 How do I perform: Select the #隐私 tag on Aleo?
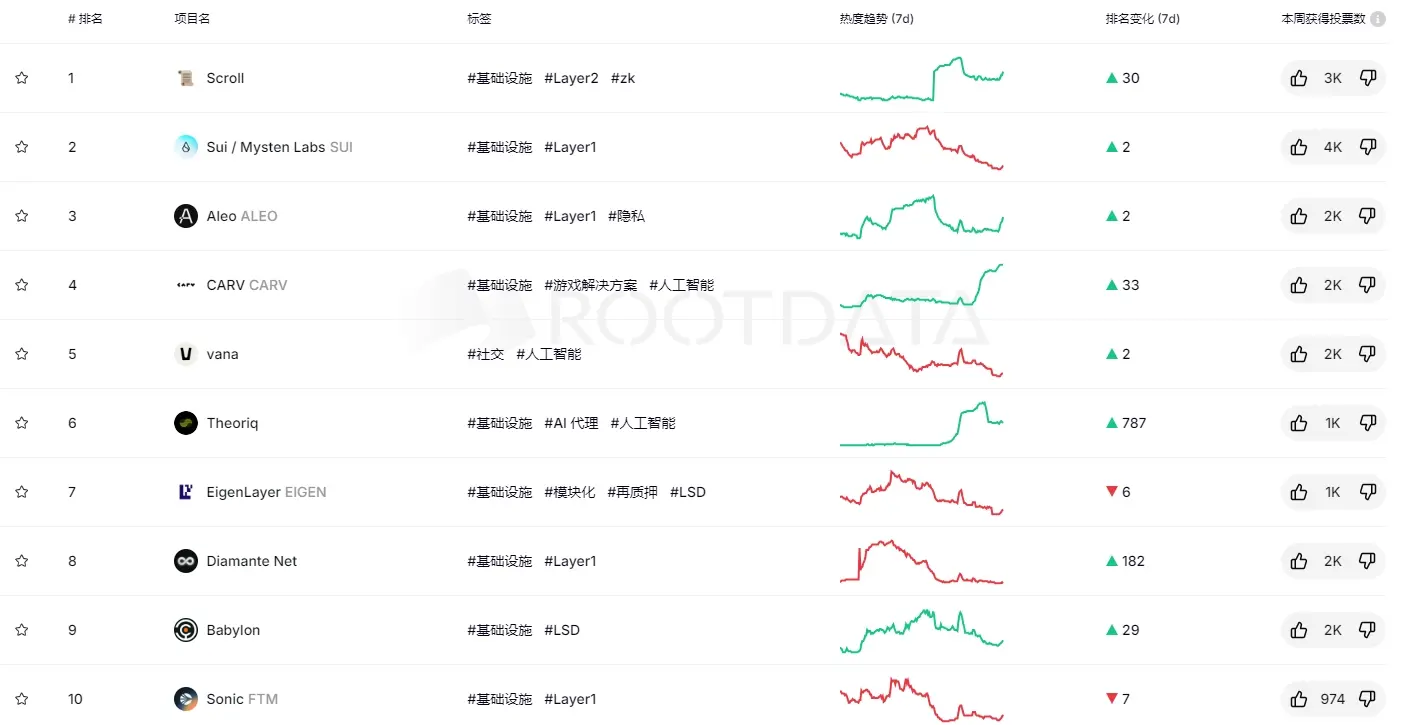(626, 216)
